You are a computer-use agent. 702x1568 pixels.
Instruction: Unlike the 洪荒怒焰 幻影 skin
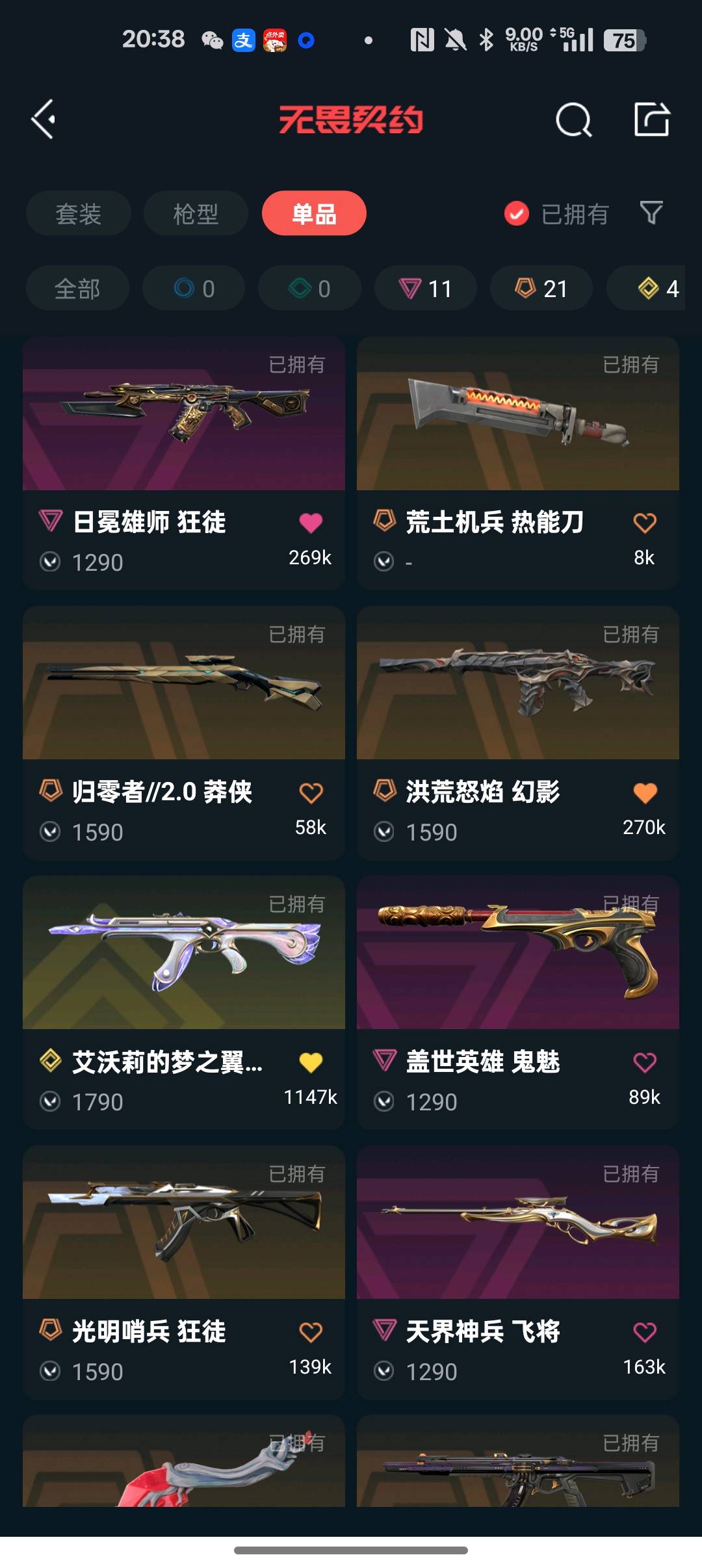point(644,793)
